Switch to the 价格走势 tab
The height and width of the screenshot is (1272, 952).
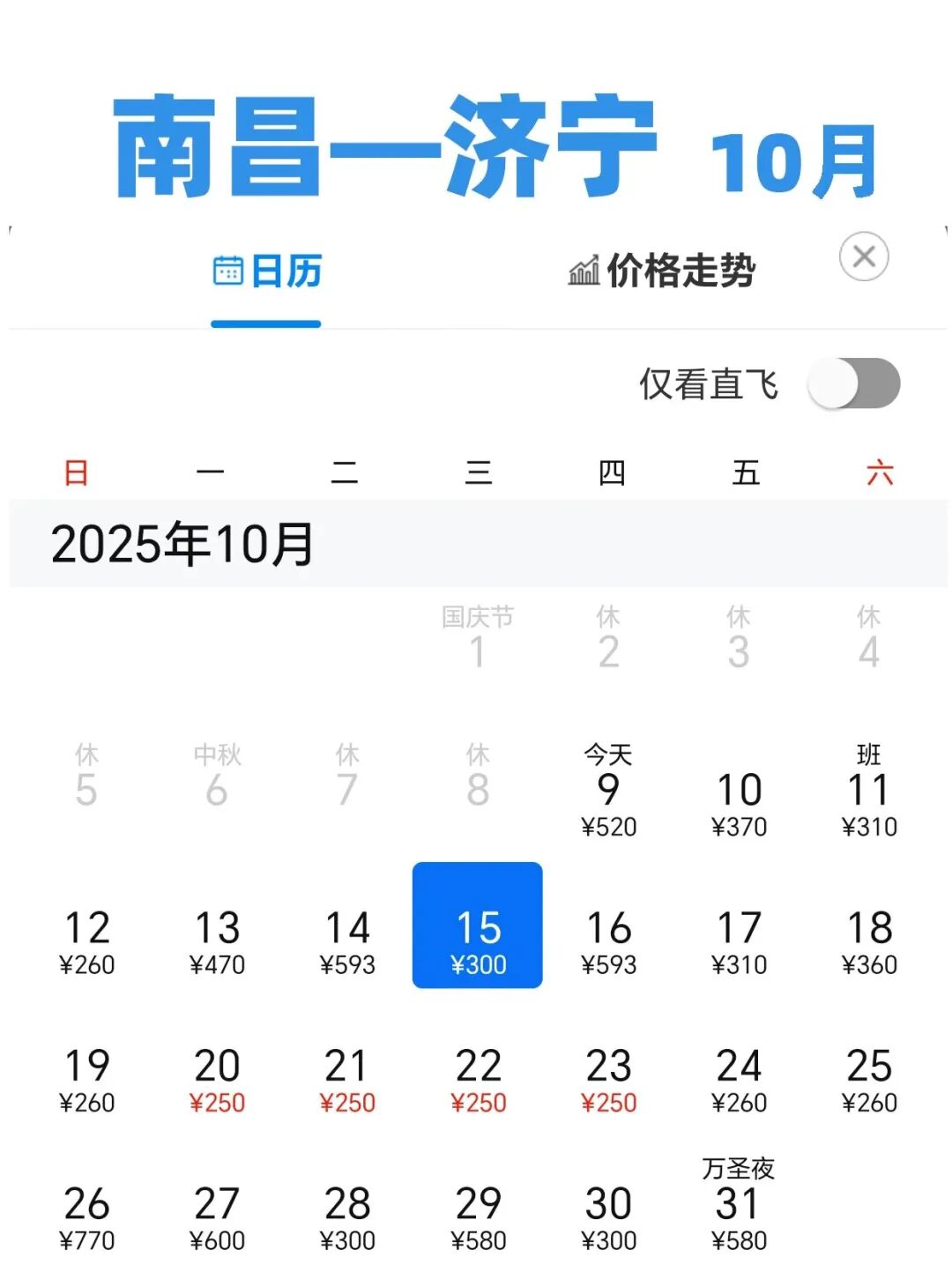pos(662,271)
